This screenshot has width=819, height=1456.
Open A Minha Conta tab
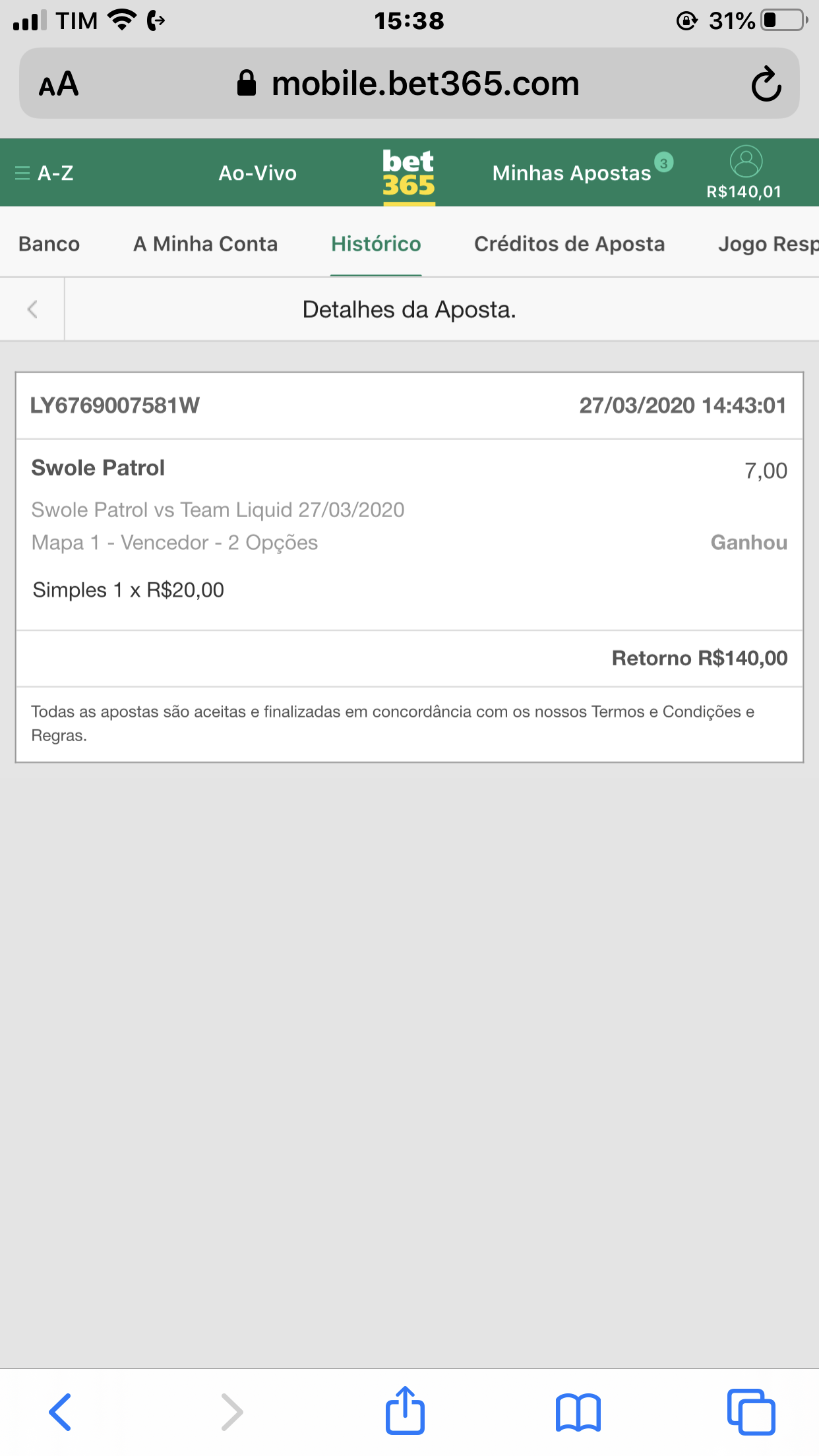[x=205, y=244]
